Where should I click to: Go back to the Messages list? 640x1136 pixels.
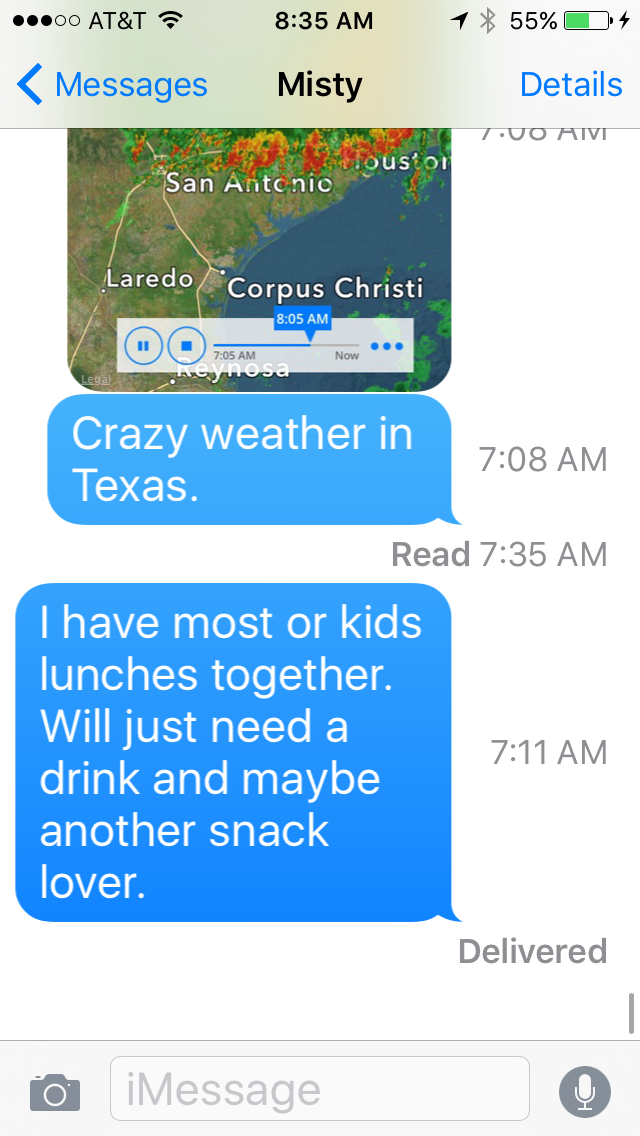(112, 85)
